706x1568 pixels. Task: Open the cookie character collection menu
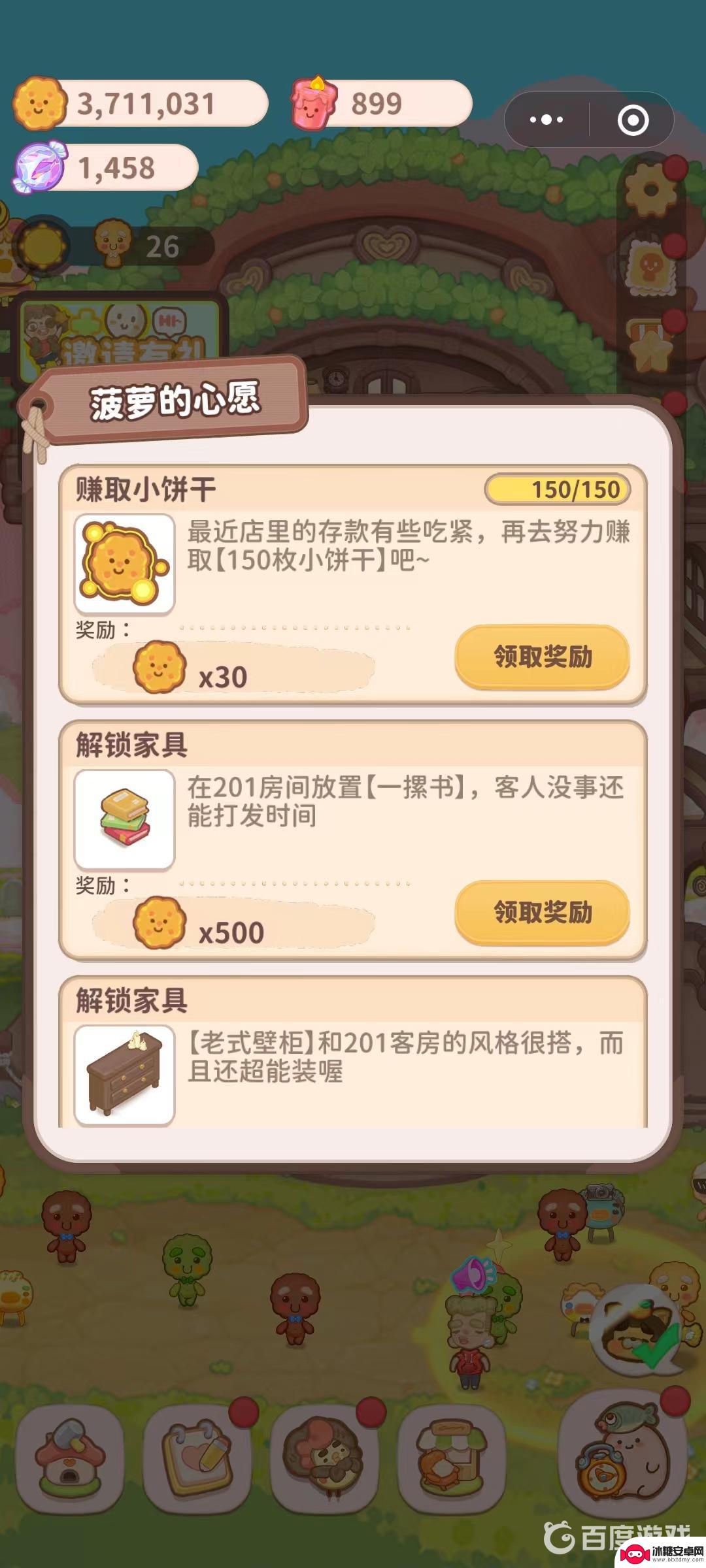[325, 1458]
